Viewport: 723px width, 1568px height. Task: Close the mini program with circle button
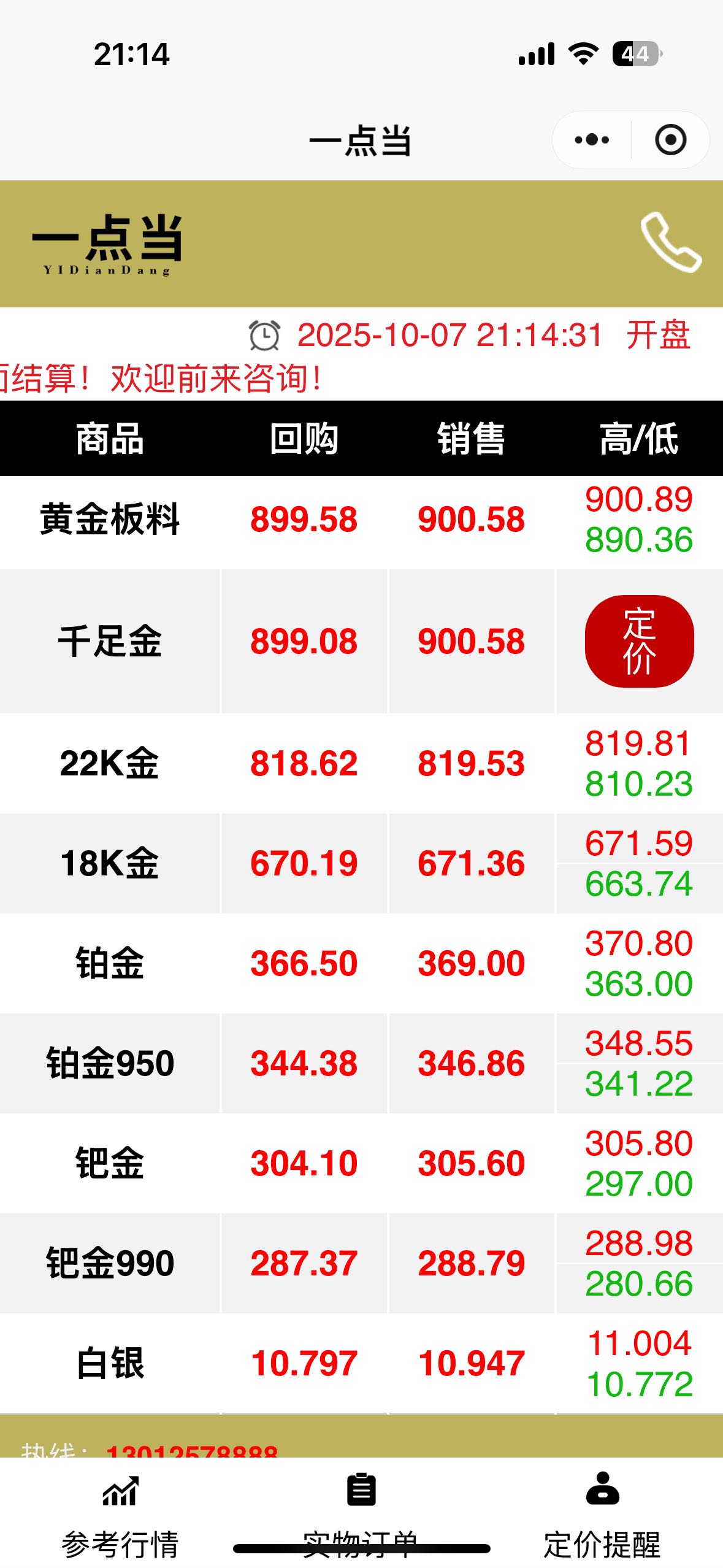pos(670,140)
